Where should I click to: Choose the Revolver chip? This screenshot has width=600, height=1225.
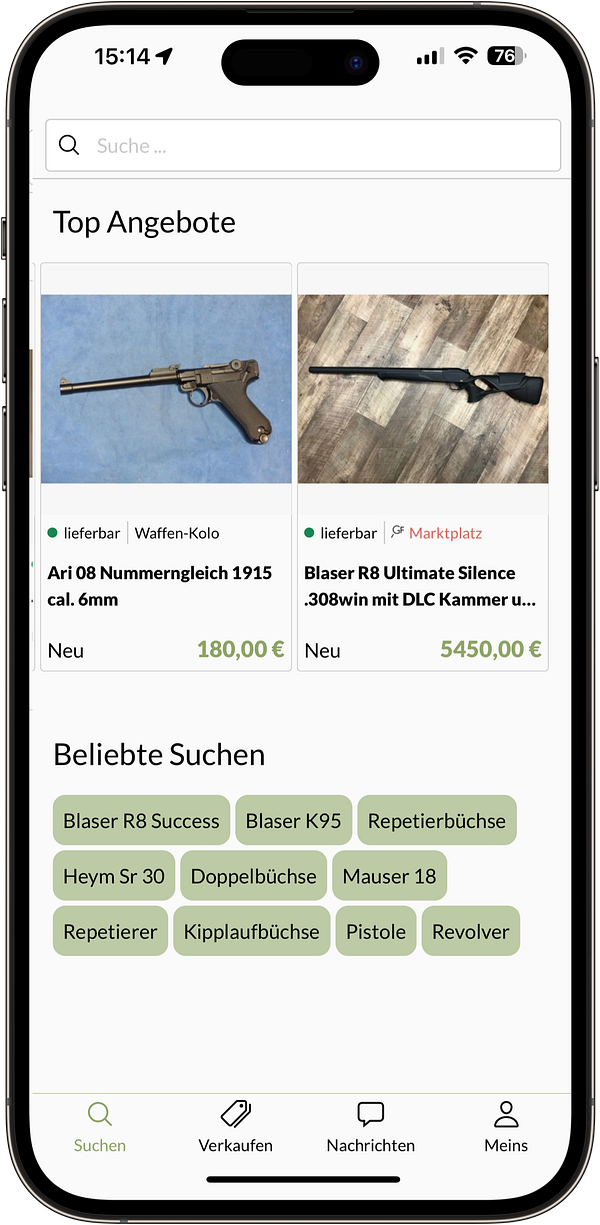(471, 931)
